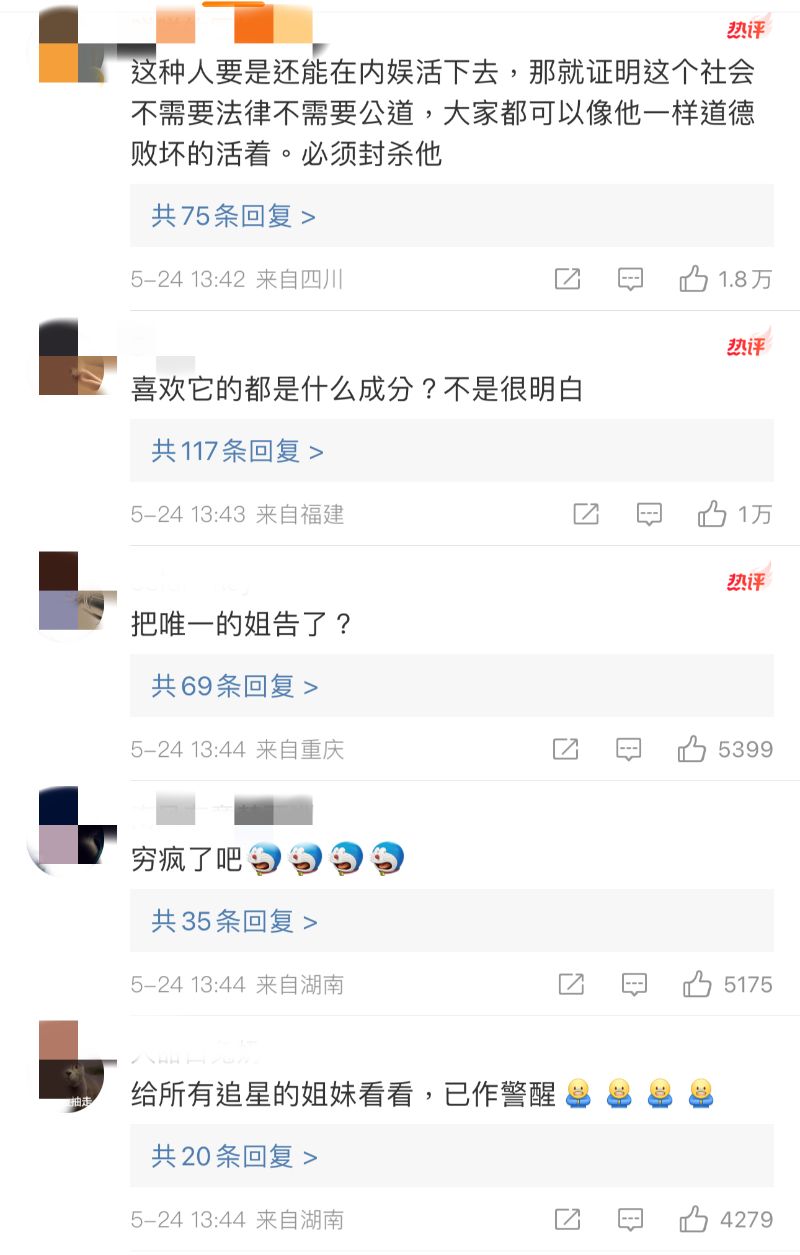Expand the 20 replies thread

point(234,1157)
